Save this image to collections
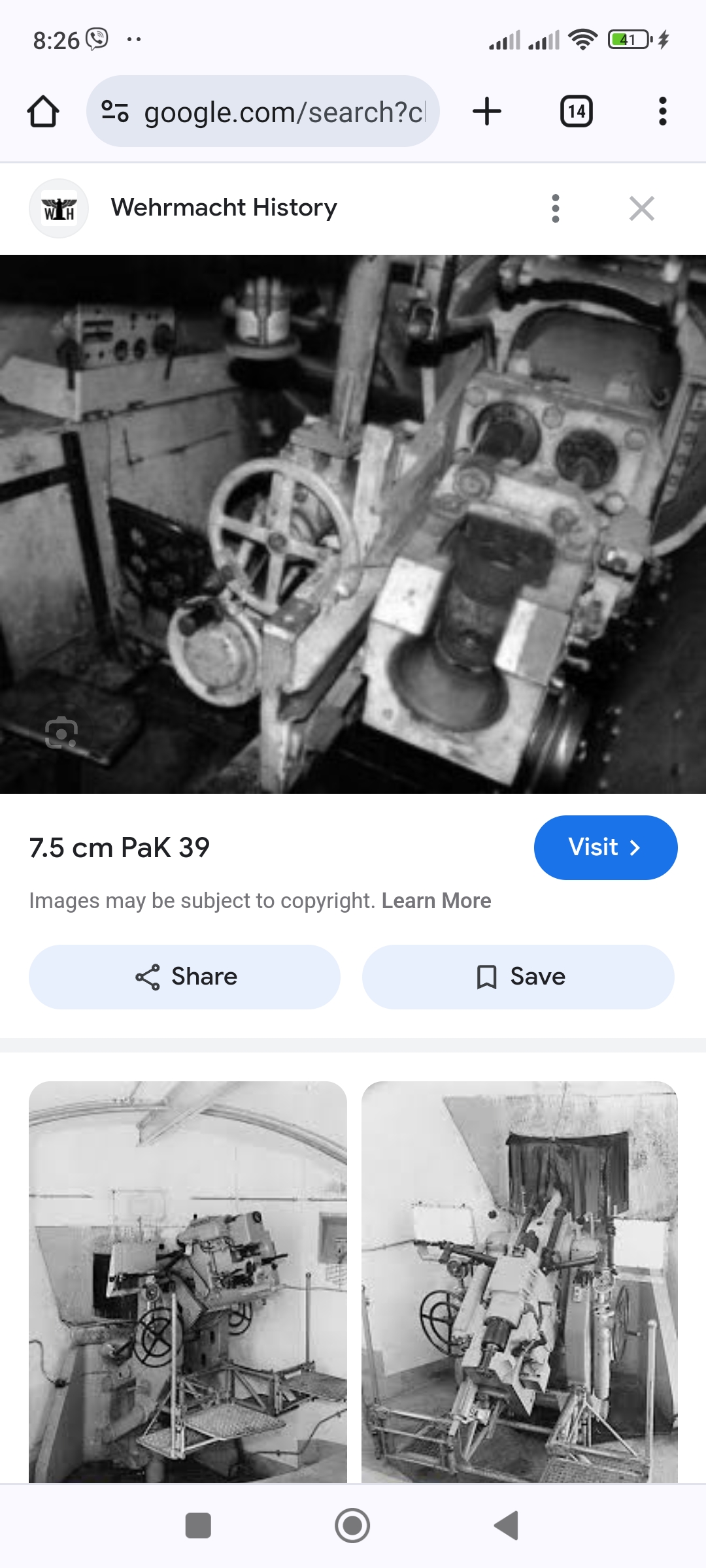This screenshot has height=1568, width=706. (x=518, y=977)
